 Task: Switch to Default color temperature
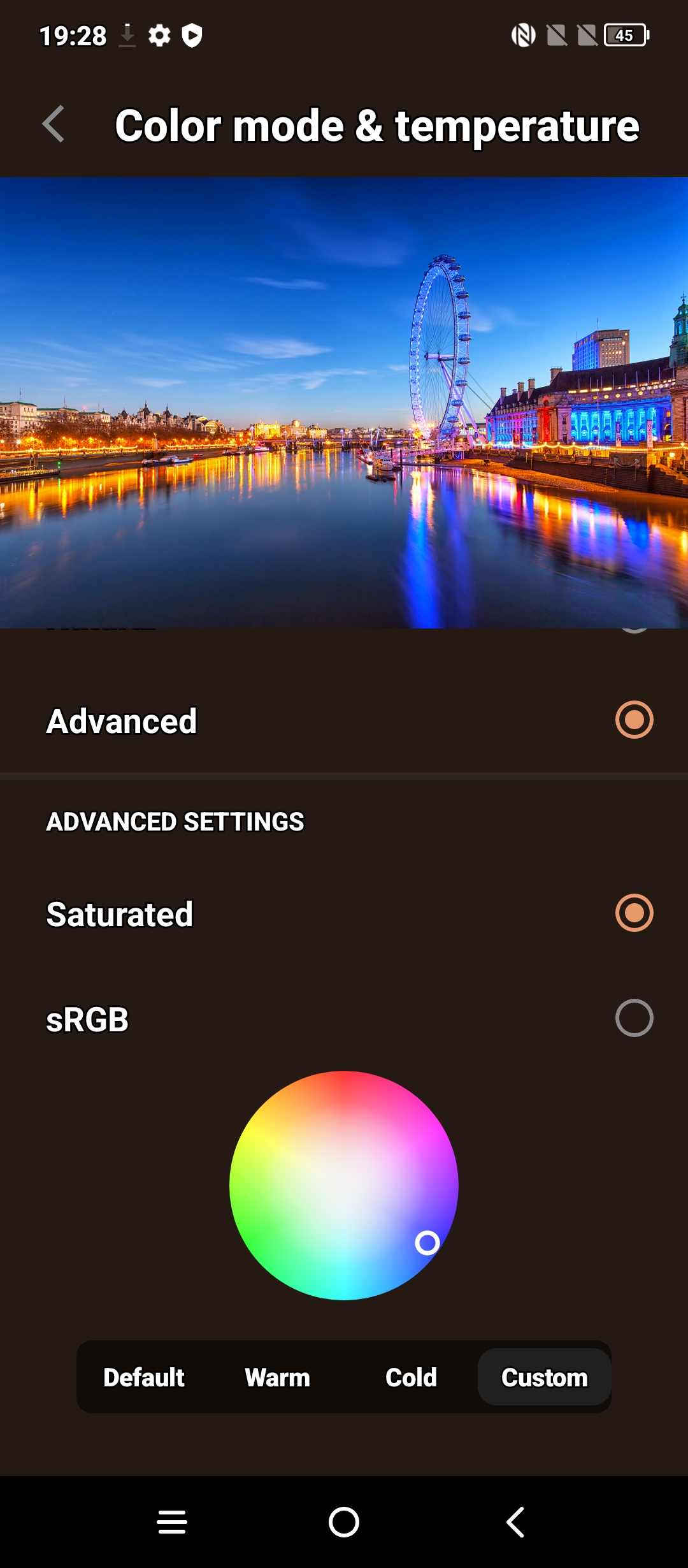(144, 1377)
